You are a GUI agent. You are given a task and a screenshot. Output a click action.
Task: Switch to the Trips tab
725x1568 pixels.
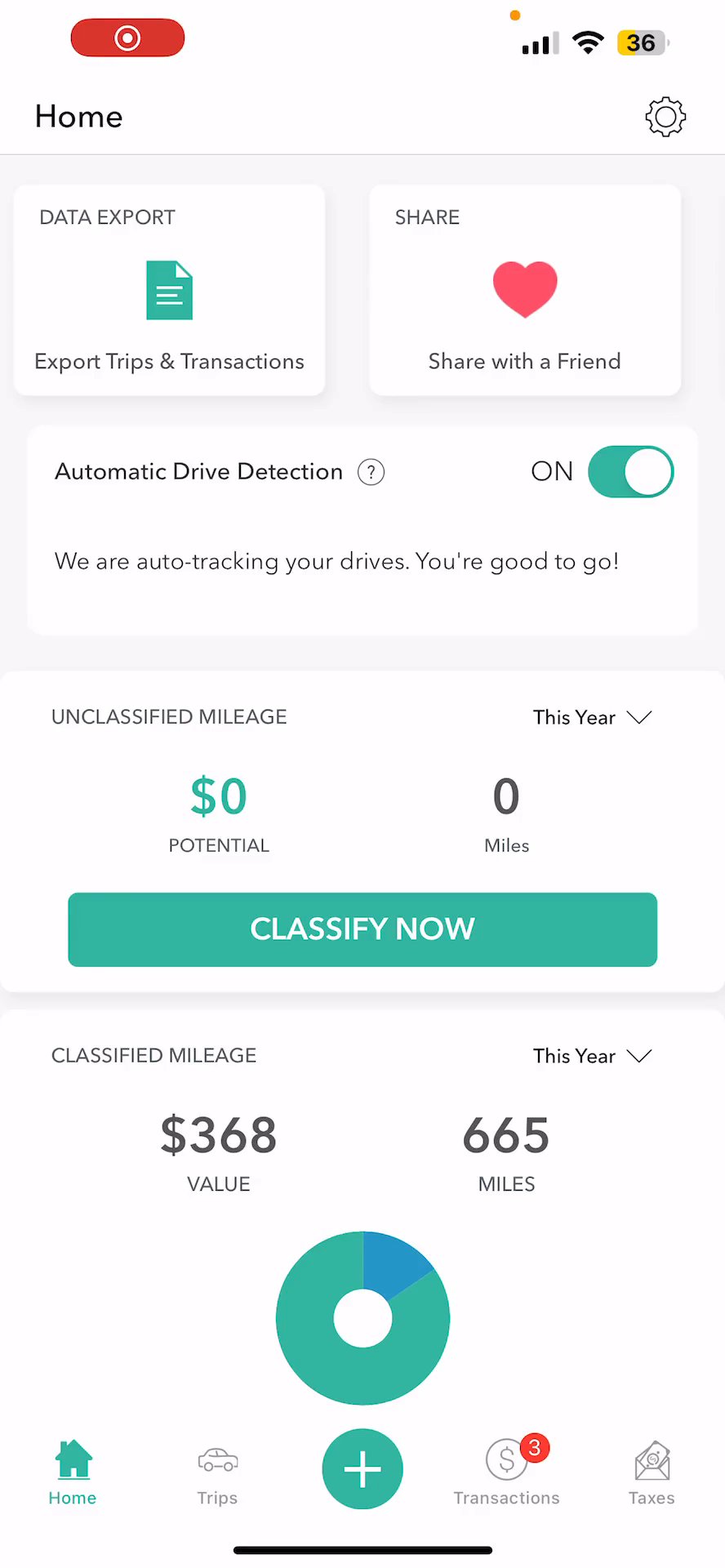pos(217,1473)
